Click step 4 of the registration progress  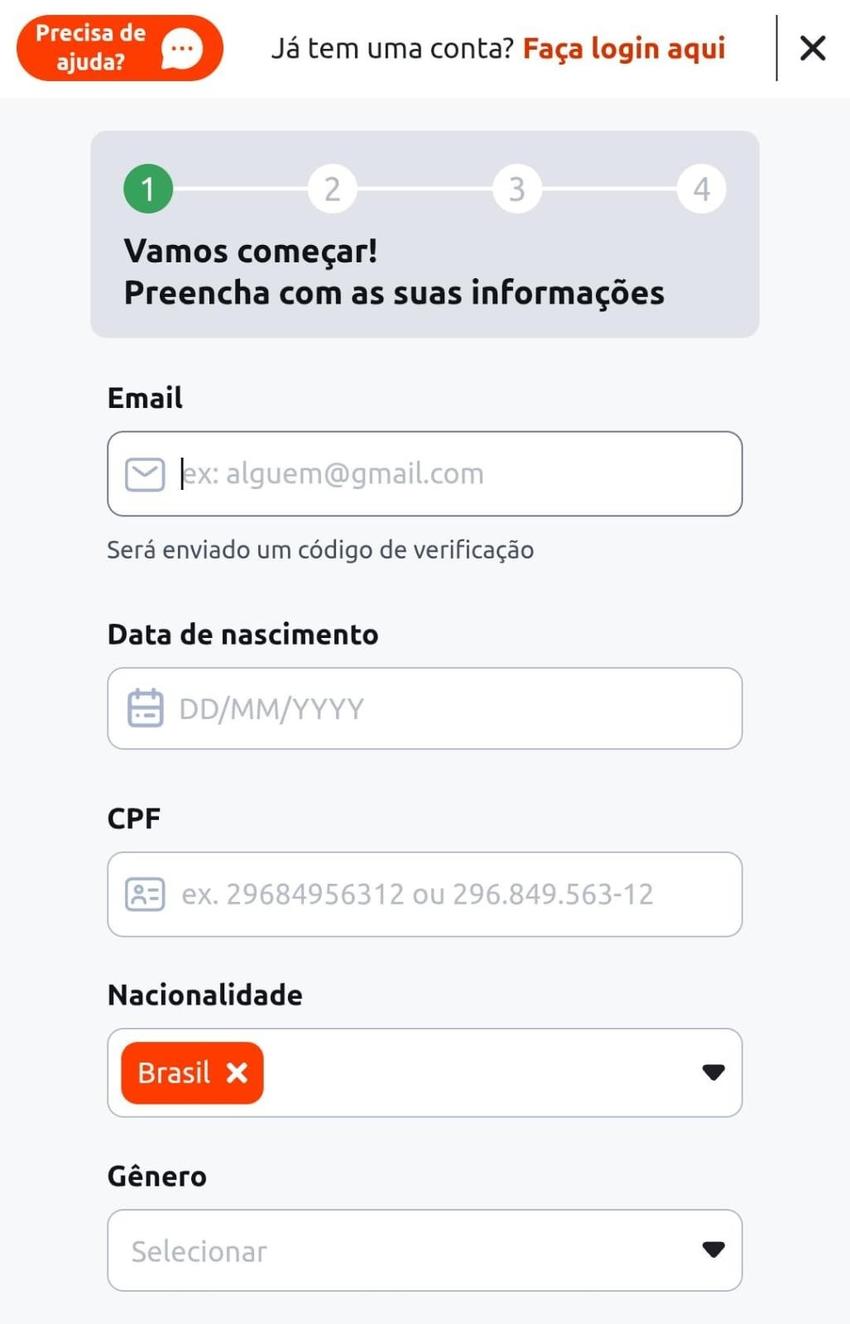(x=701, y=188)
